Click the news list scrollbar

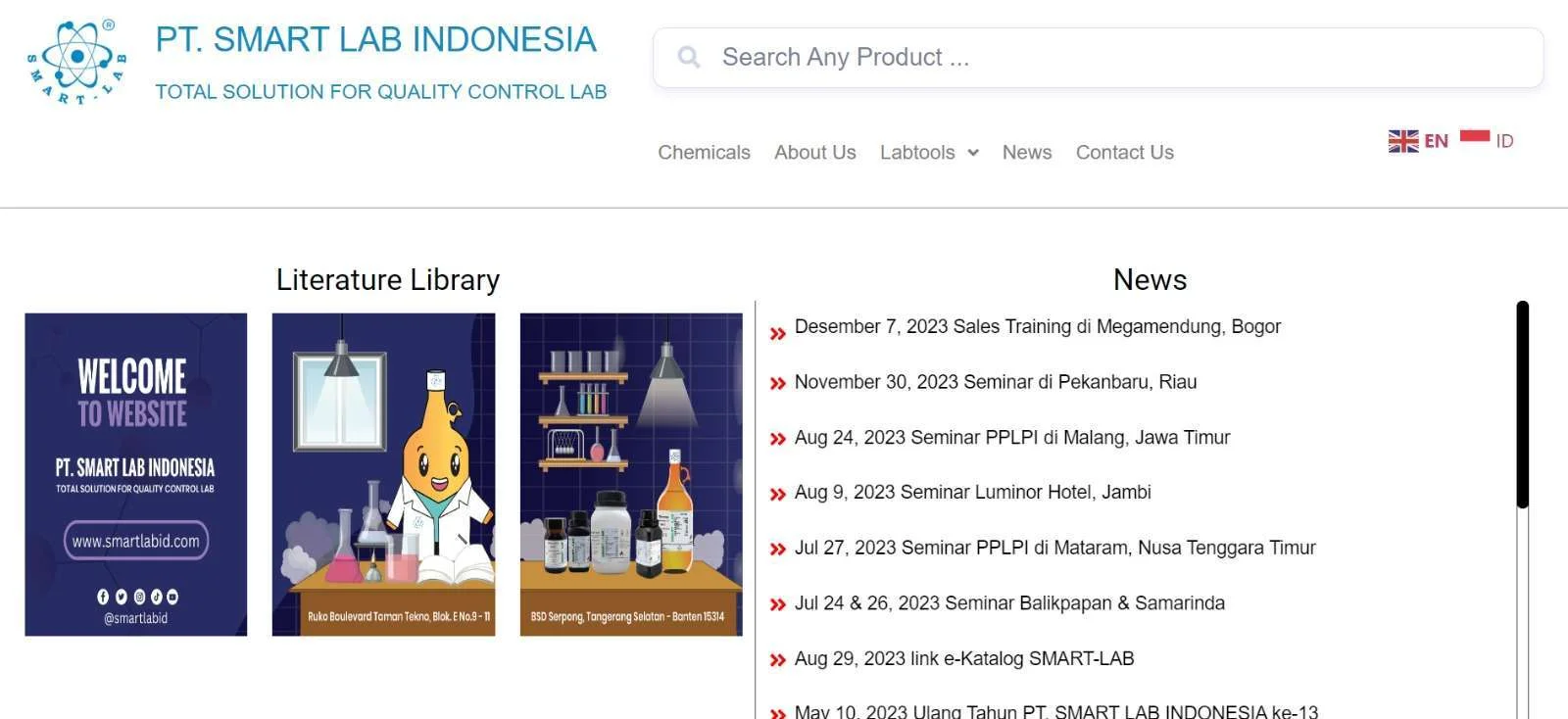(1522, 406)
